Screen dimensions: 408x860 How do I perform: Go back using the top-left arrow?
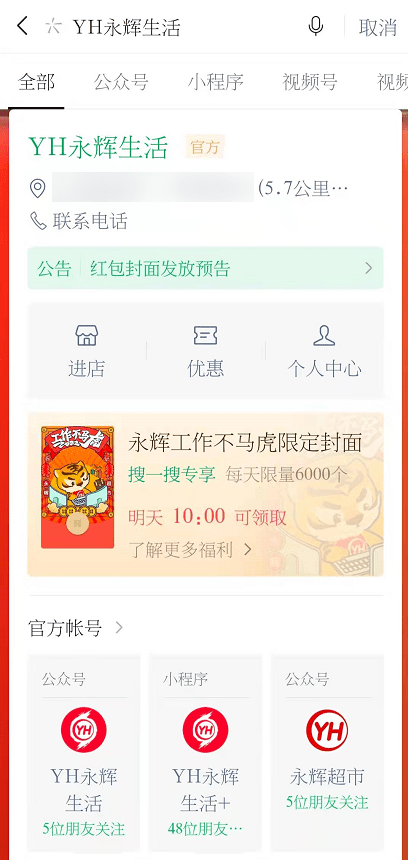(x=22, y=26)
